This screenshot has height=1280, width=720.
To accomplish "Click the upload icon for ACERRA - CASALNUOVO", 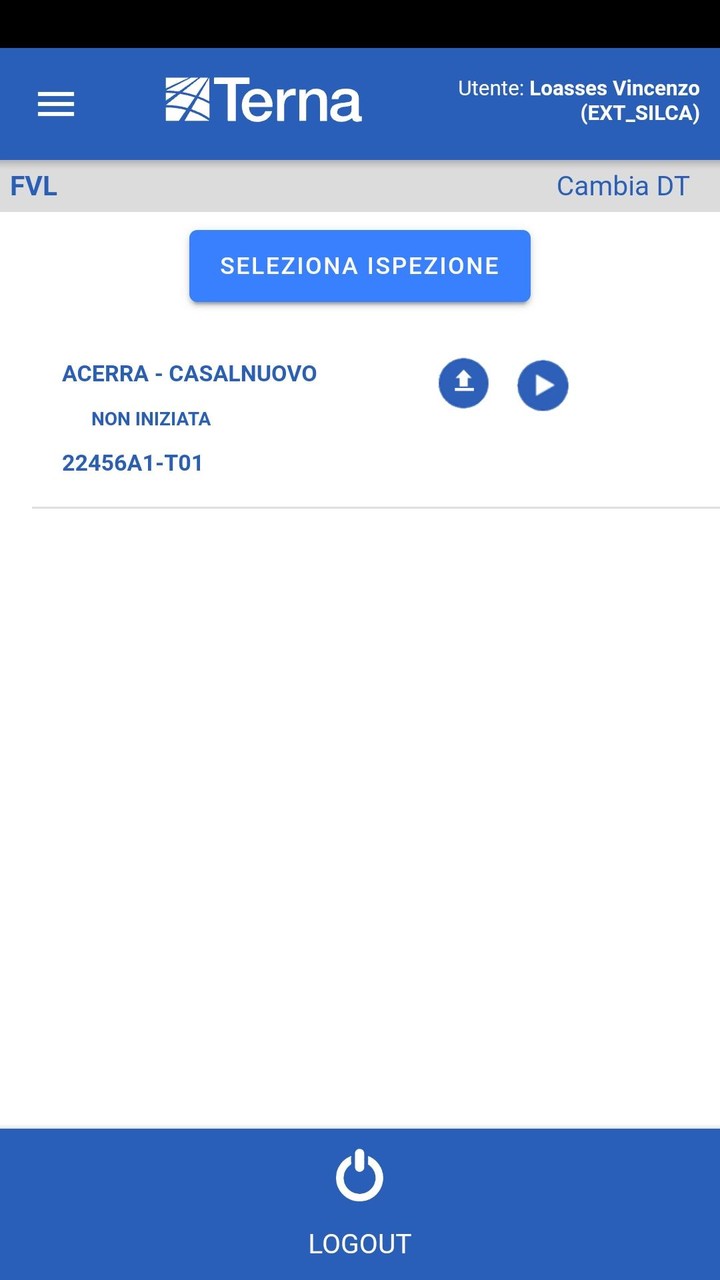I will click(x=463, y=383).
